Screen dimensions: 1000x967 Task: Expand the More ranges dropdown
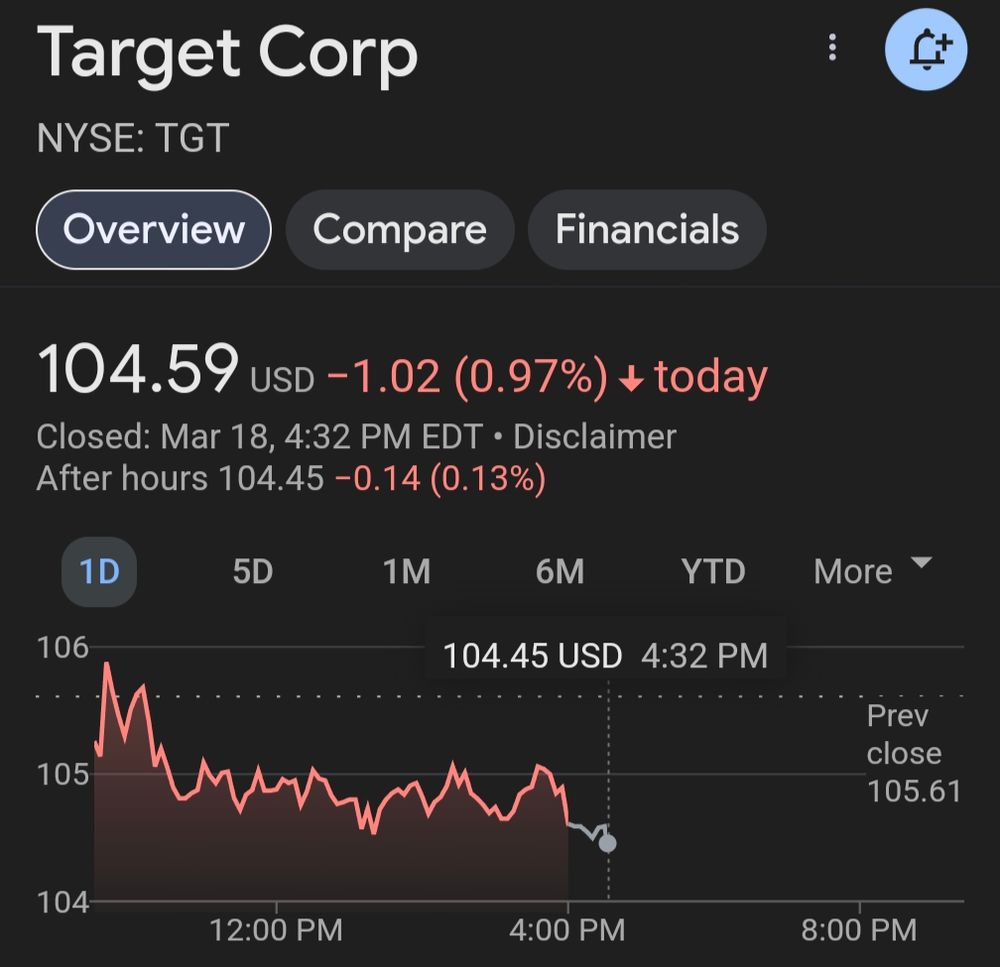click(x=872, y=571)
